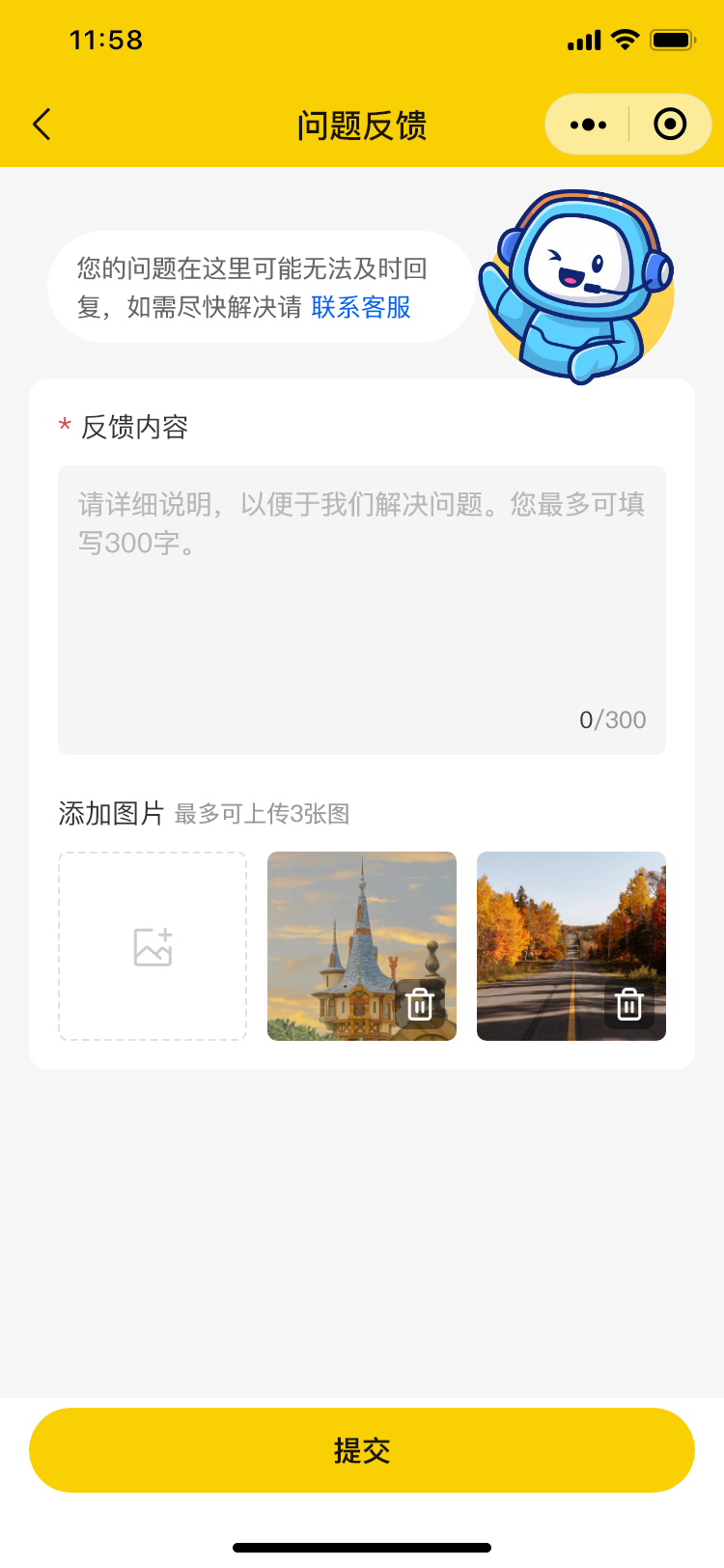Submit feedback with the 提交 button

click(362, 1450)
